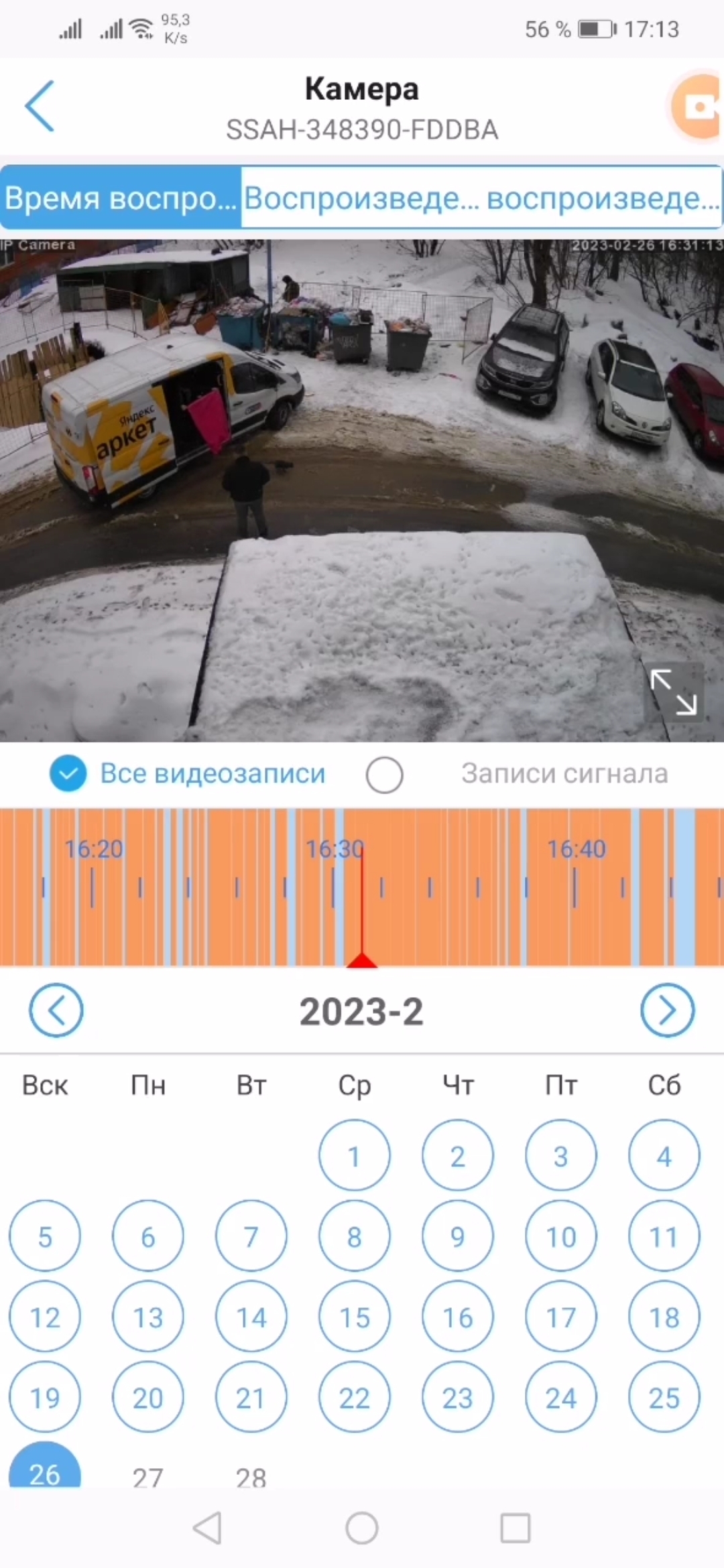Tap the system home button
The width and height of the screenshot is (724, 1568).
[362, 1528]
